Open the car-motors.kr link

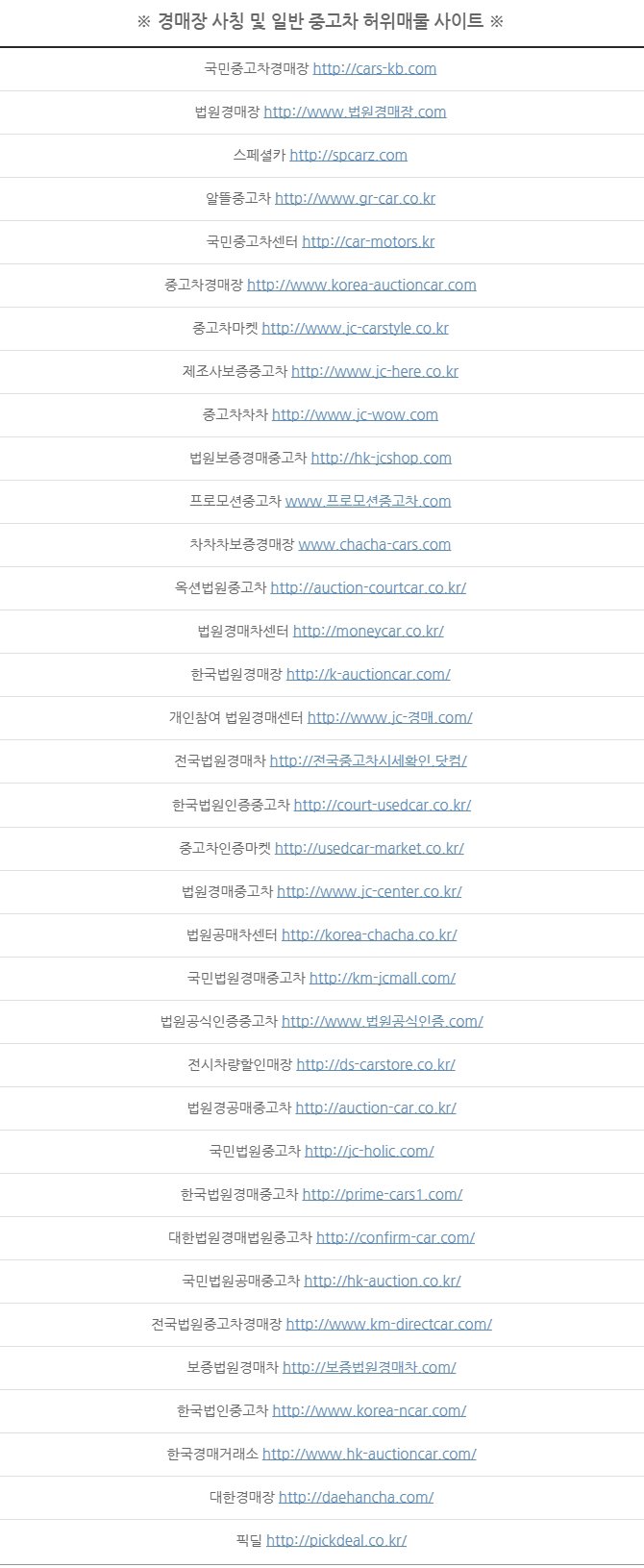coord(369,241)
